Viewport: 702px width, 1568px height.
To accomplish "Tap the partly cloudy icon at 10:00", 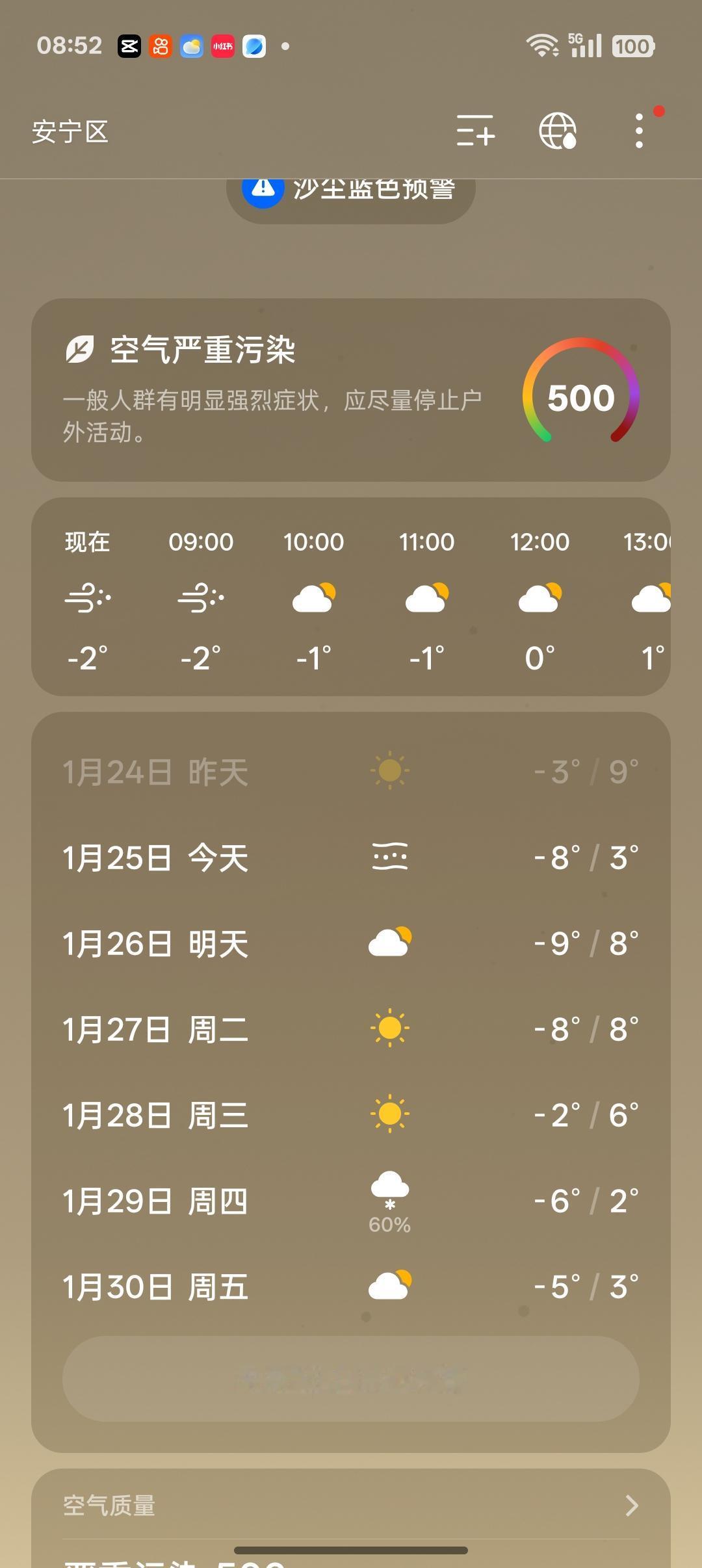I will [315, 598].
